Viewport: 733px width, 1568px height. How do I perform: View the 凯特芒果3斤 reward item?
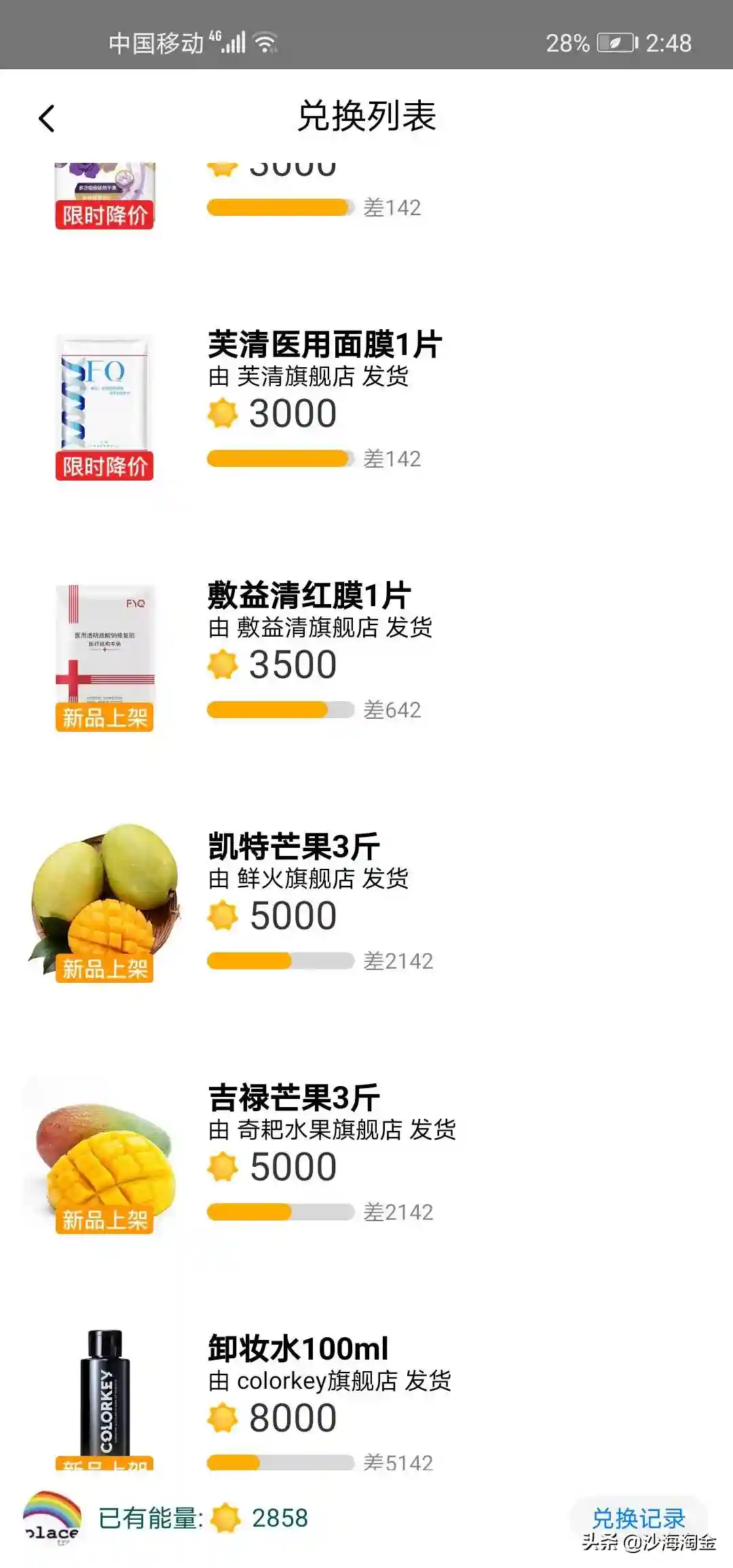(x=293, y=847)
